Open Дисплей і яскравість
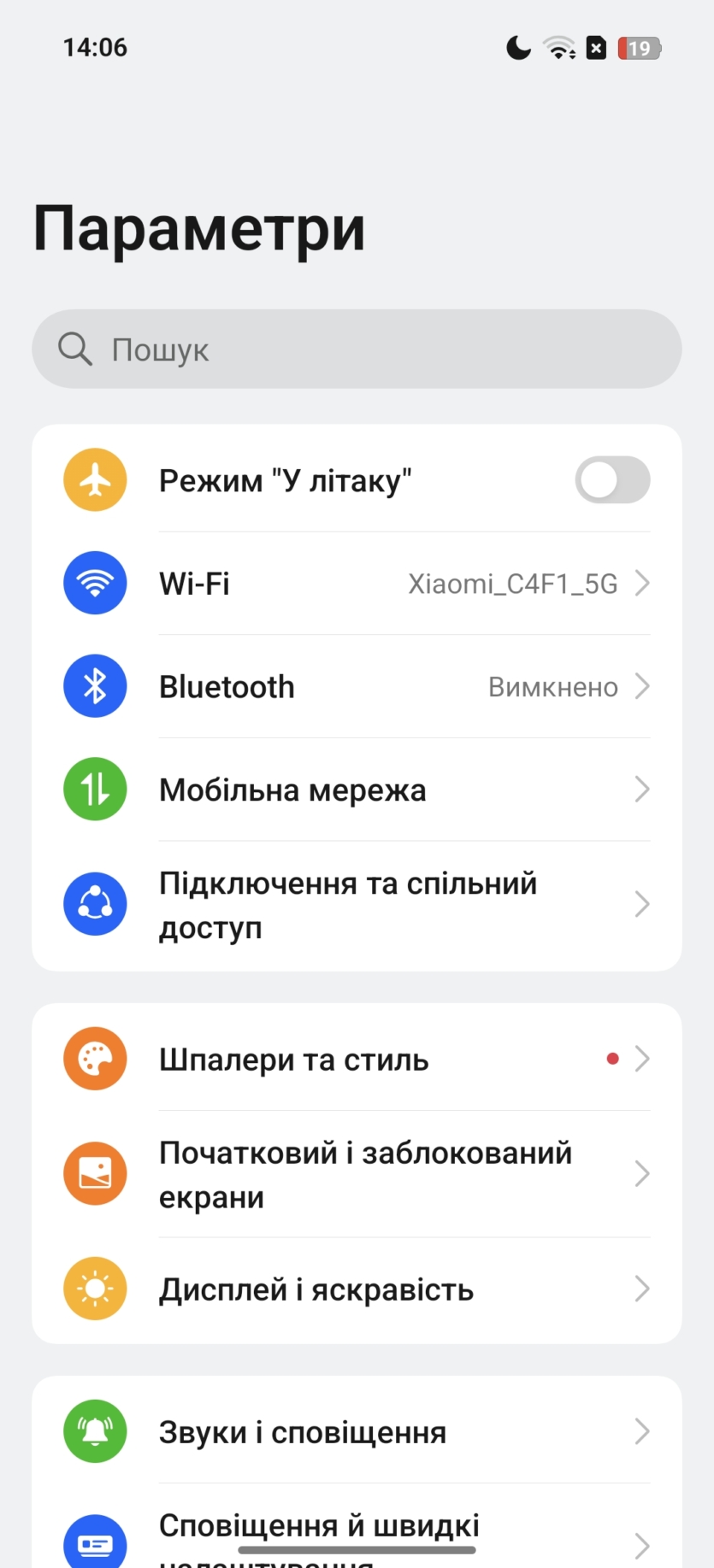This screenshot has height=1568, width=714. coord(357,1289)
